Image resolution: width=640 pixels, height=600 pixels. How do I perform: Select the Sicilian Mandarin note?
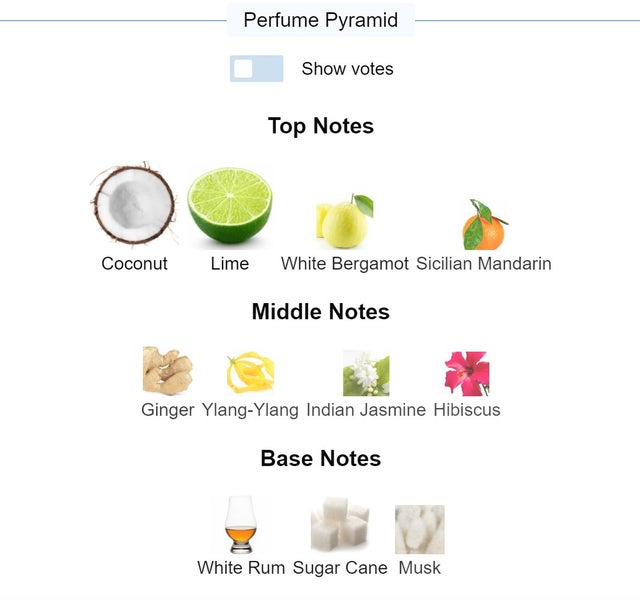point(484,226)
